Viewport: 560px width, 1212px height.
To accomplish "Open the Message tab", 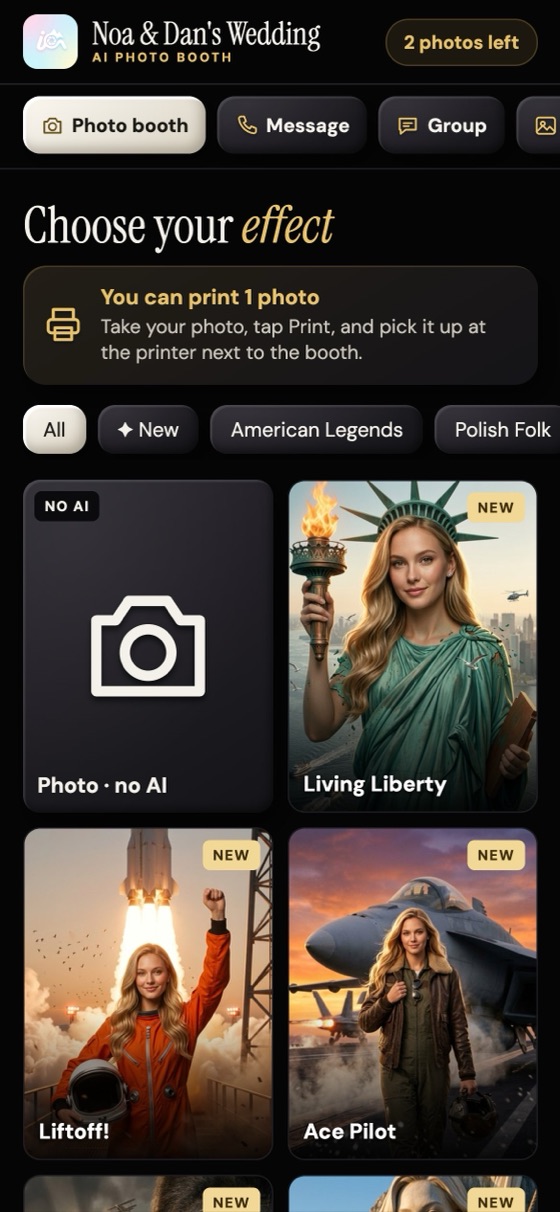I will pos(292,125).
